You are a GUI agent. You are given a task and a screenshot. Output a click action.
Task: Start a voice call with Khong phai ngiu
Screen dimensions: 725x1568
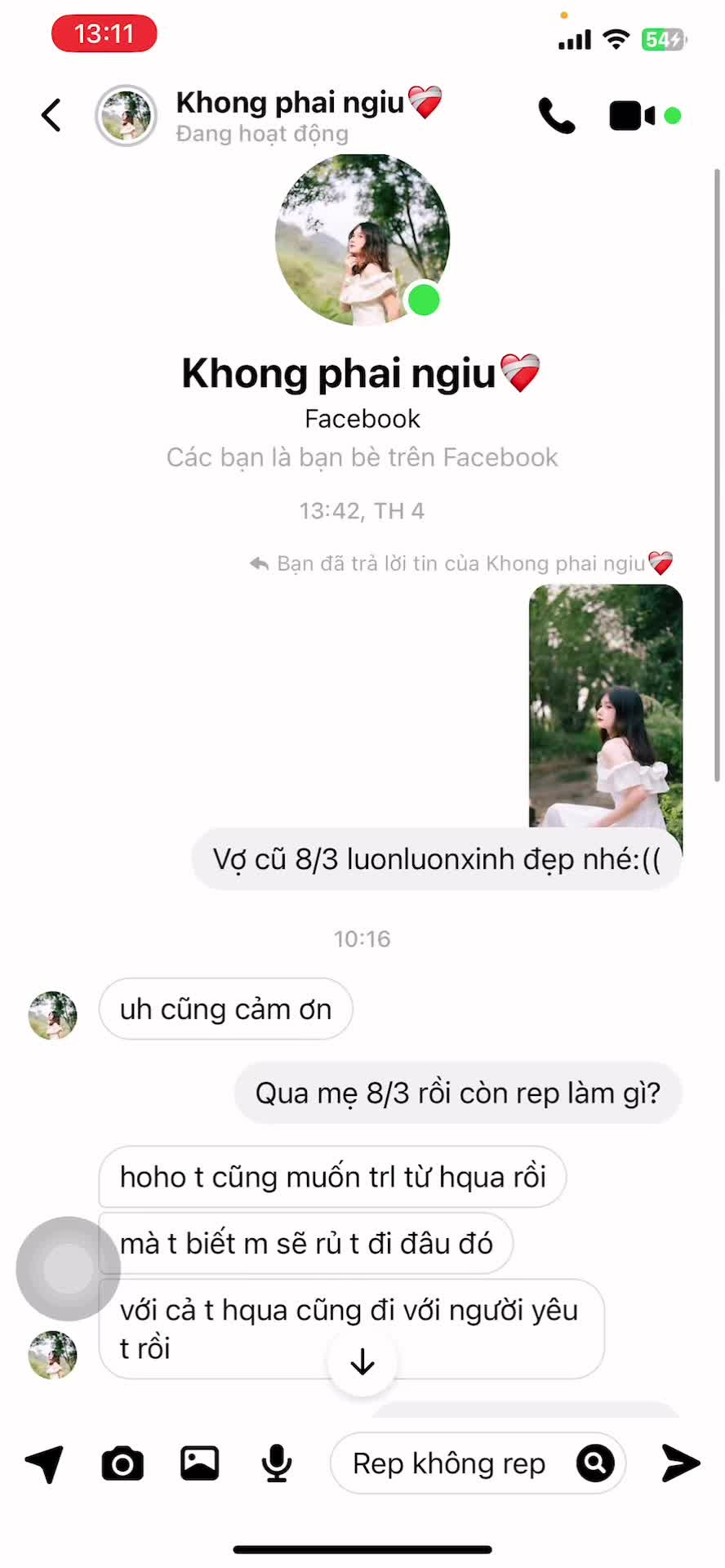pos(557,115)
